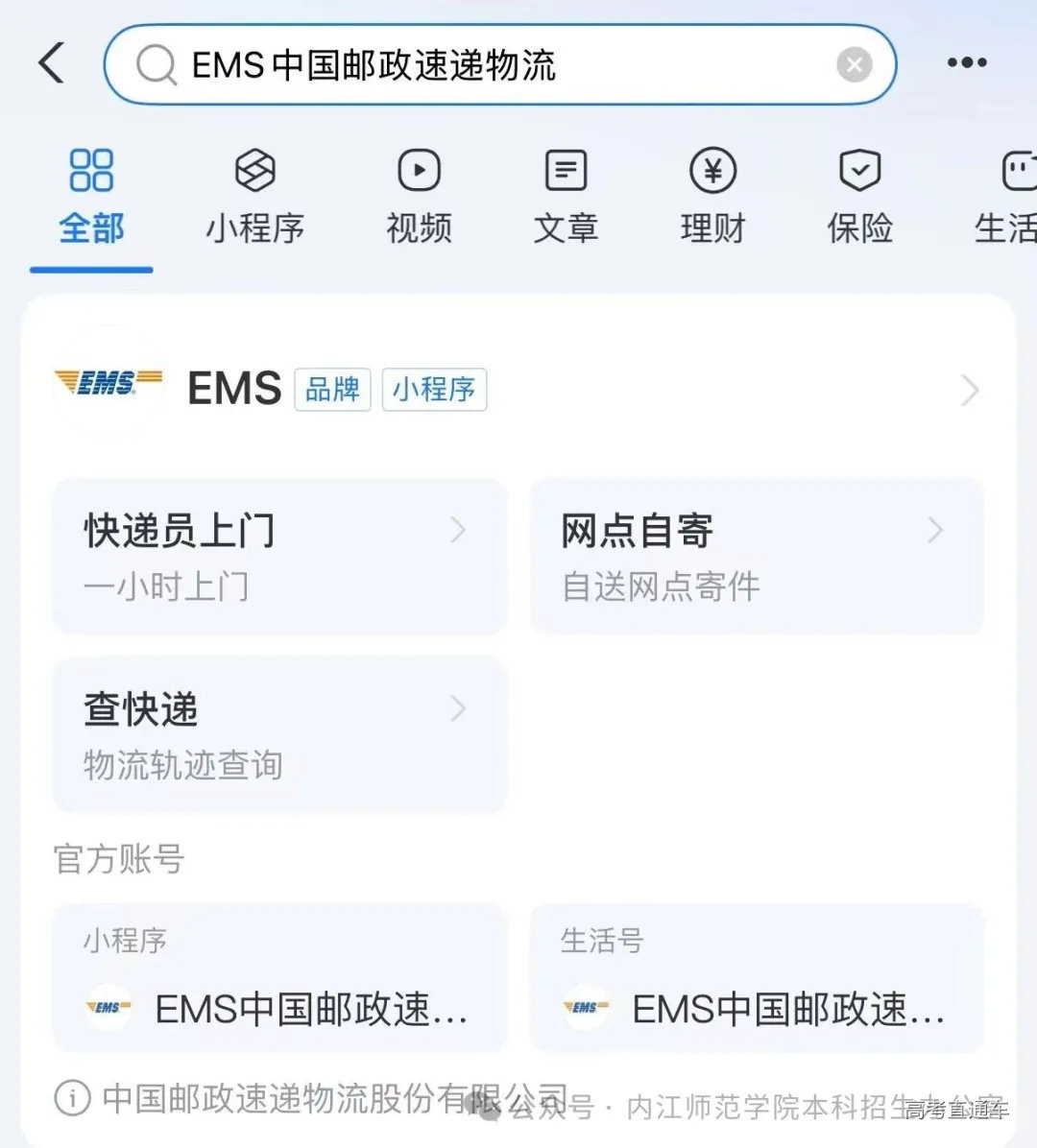This screenshot has width=1037, height=1148.
Task: Clear the search text with the X
Action: (854, 65)
